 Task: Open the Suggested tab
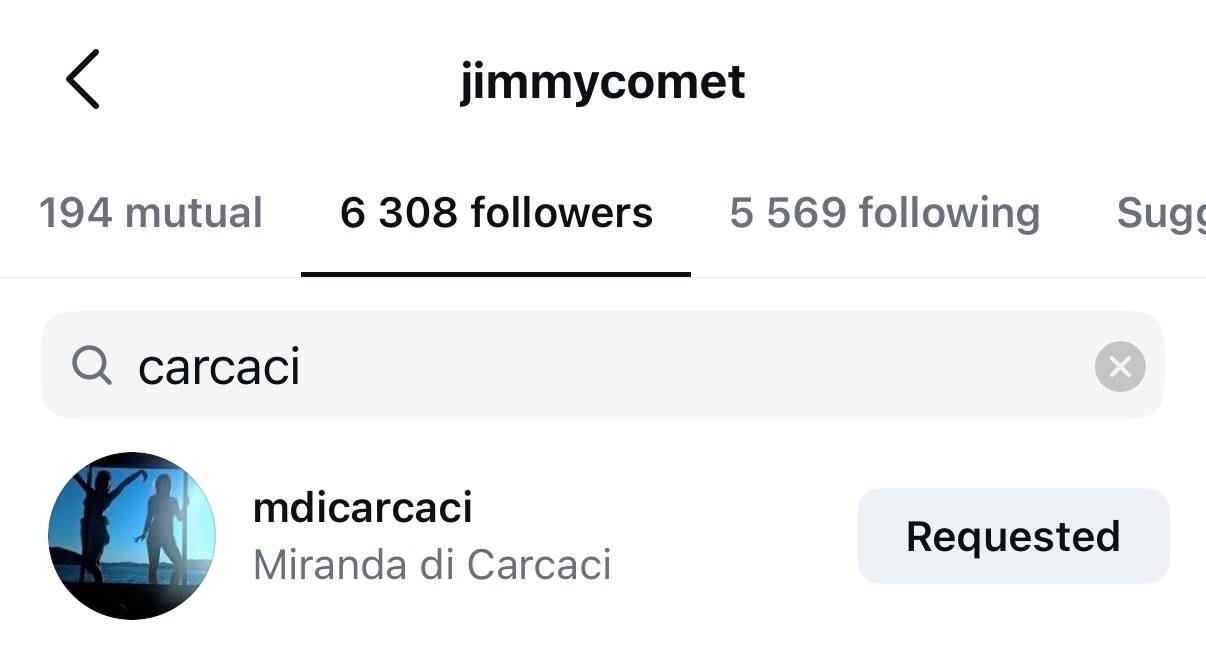[1160, 213]
